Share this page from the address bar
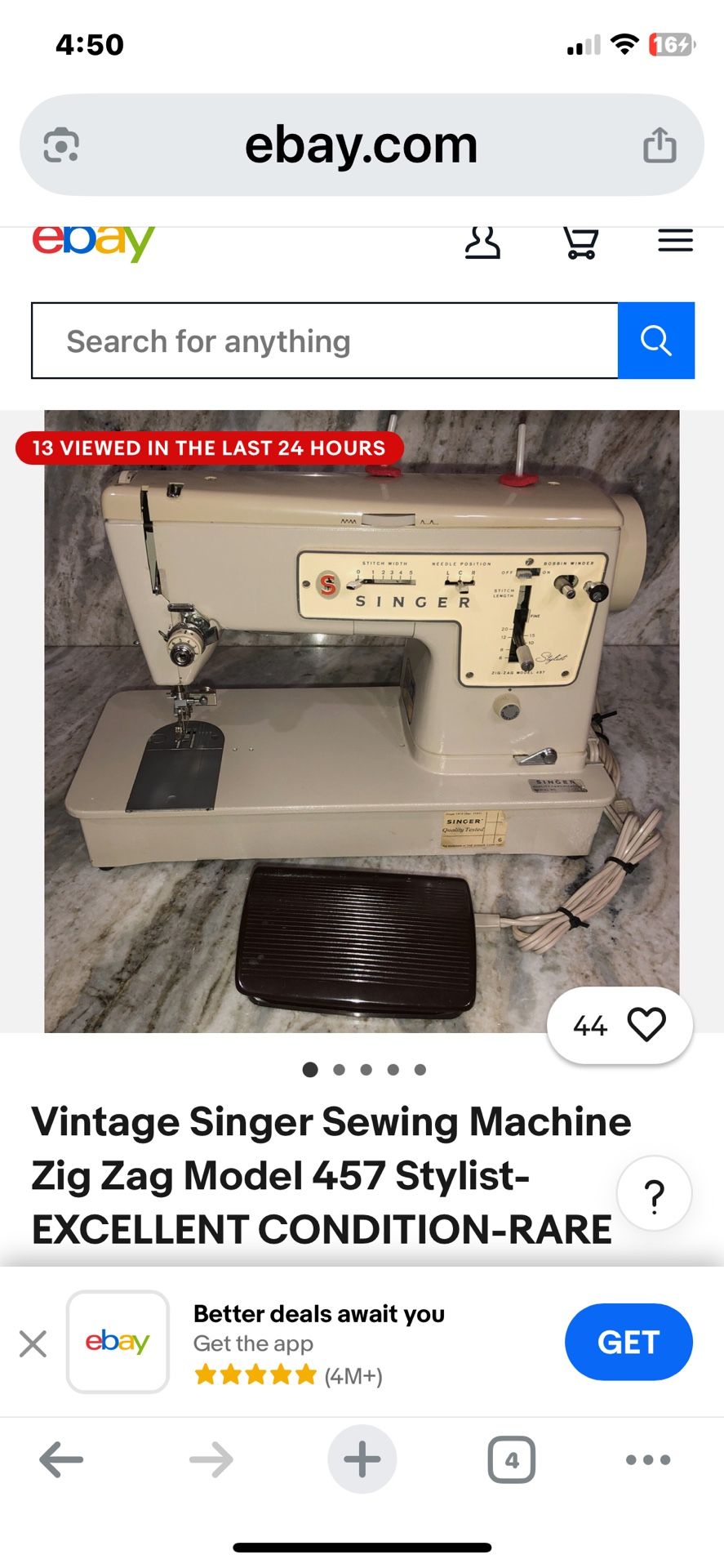The height and width of the screenshot is (1568, 724). point(660,145)
